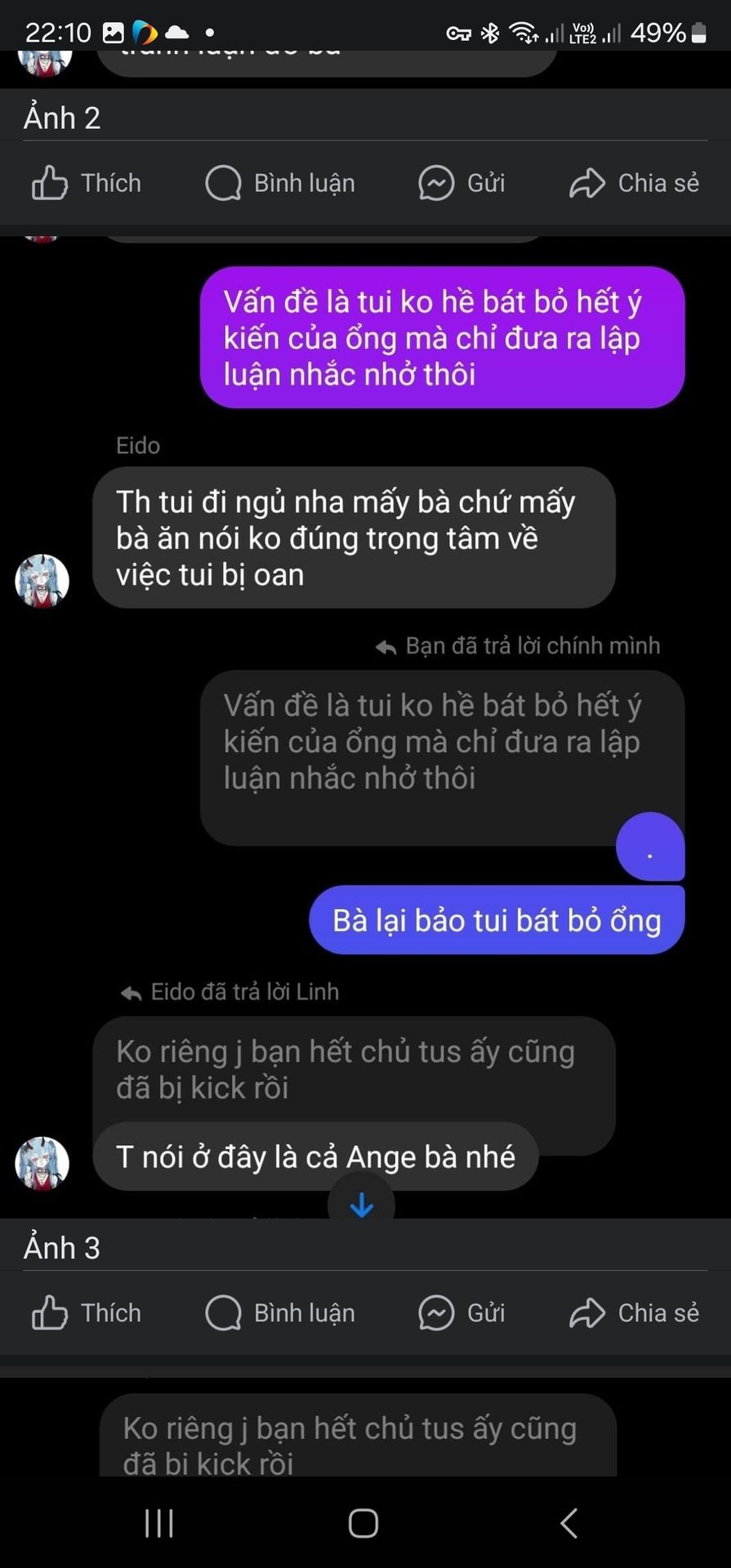Send Ảnh 2 via Messenger
This screenshot has width=731, height=1568.
point(461,183)
